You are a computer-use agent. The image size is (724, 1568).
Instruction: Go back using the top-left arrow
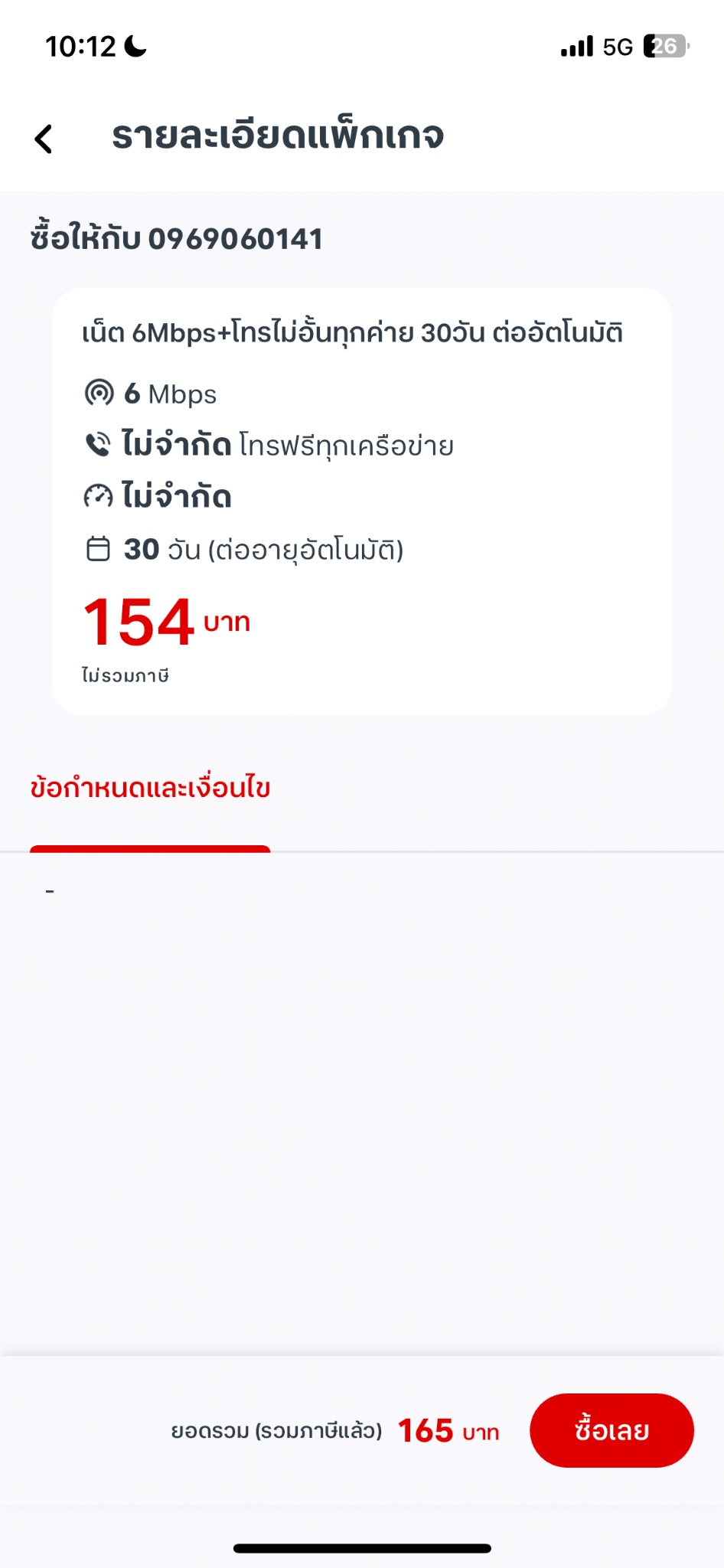(44, 139)
